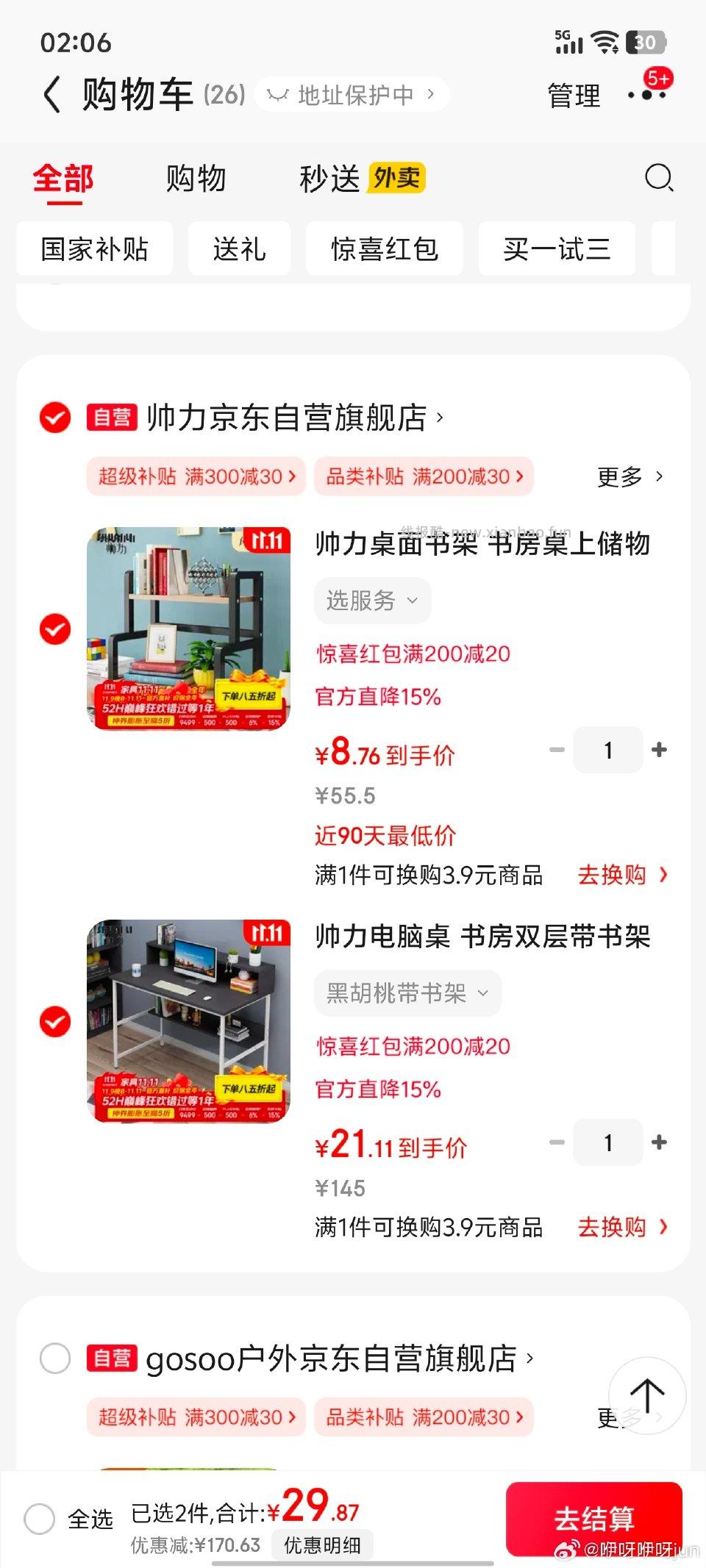706x1568 pixels.
Task: Tap the back arrow to leave the cart
Action: pyautogui.click(x=51, y=94)
